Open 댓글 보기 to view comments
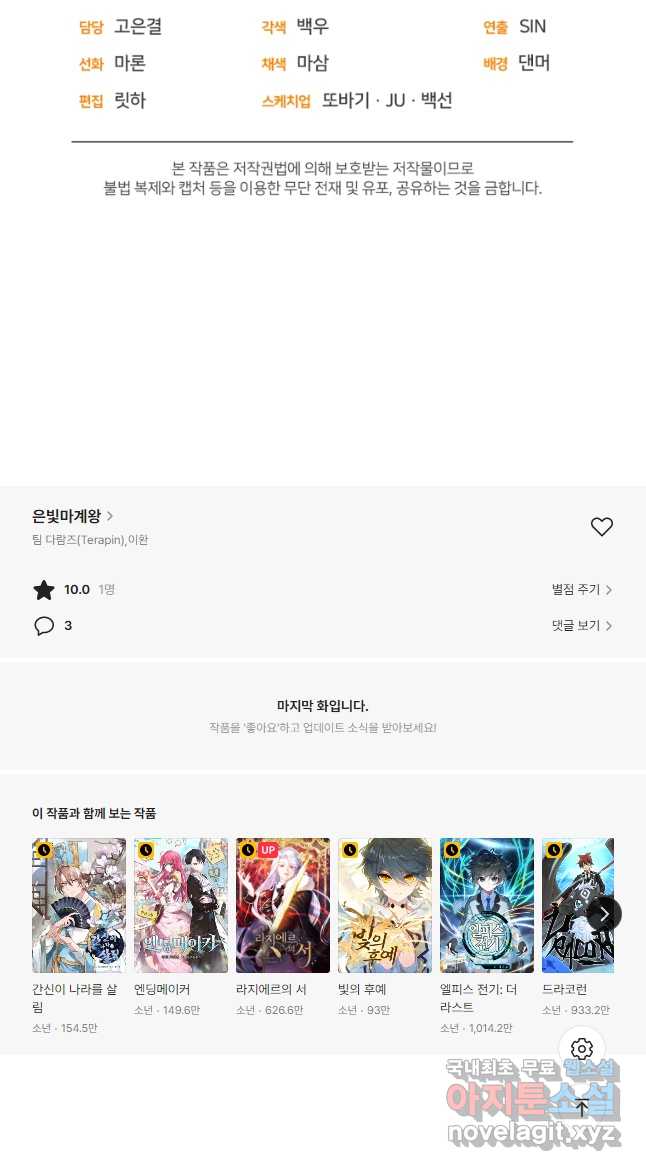 click(x=581, y=626)
